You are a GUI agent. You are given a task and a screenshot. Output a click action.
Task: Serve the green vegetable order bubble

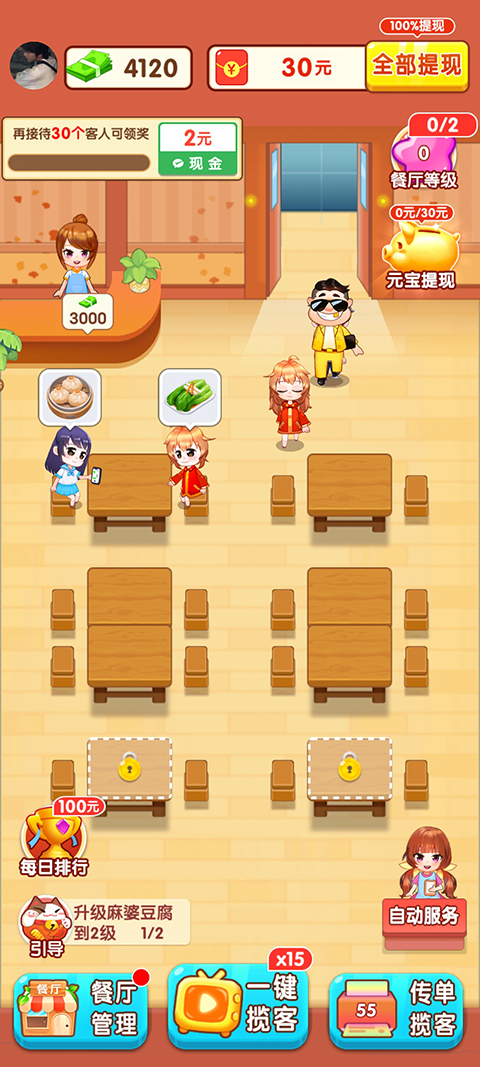pyautogui.click(x=190, y=397)
